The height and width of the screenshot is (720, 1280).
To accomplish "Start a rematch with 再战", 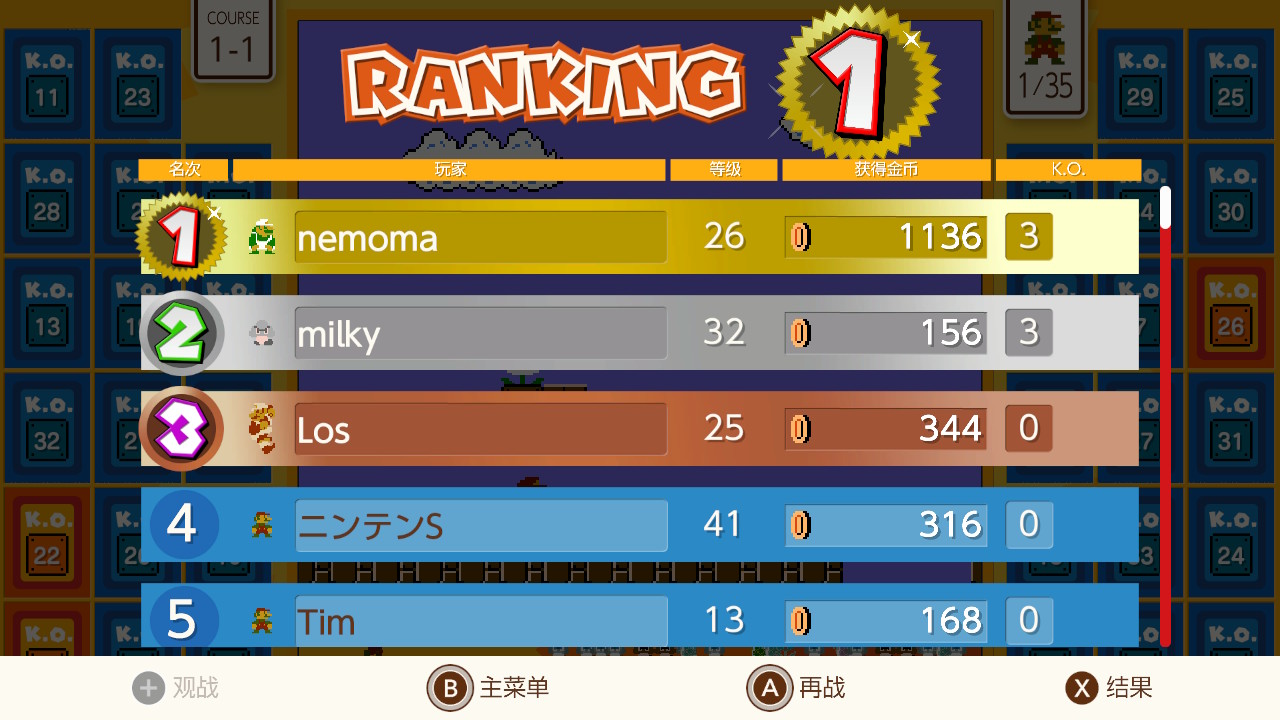I will click(797, 688).
